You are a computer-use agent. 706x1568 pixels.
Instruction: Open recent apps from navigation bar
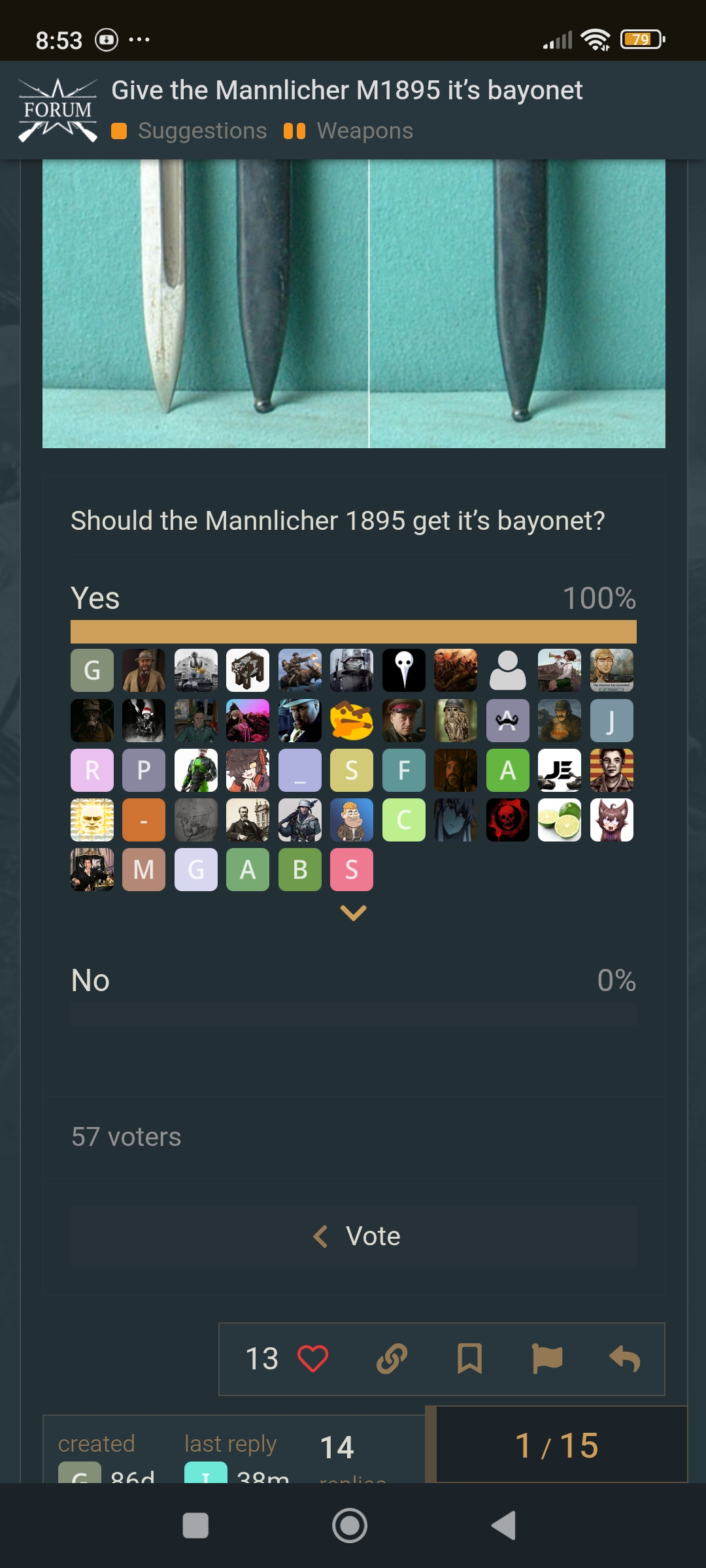pyautogui.click(x=195, y=1526)
